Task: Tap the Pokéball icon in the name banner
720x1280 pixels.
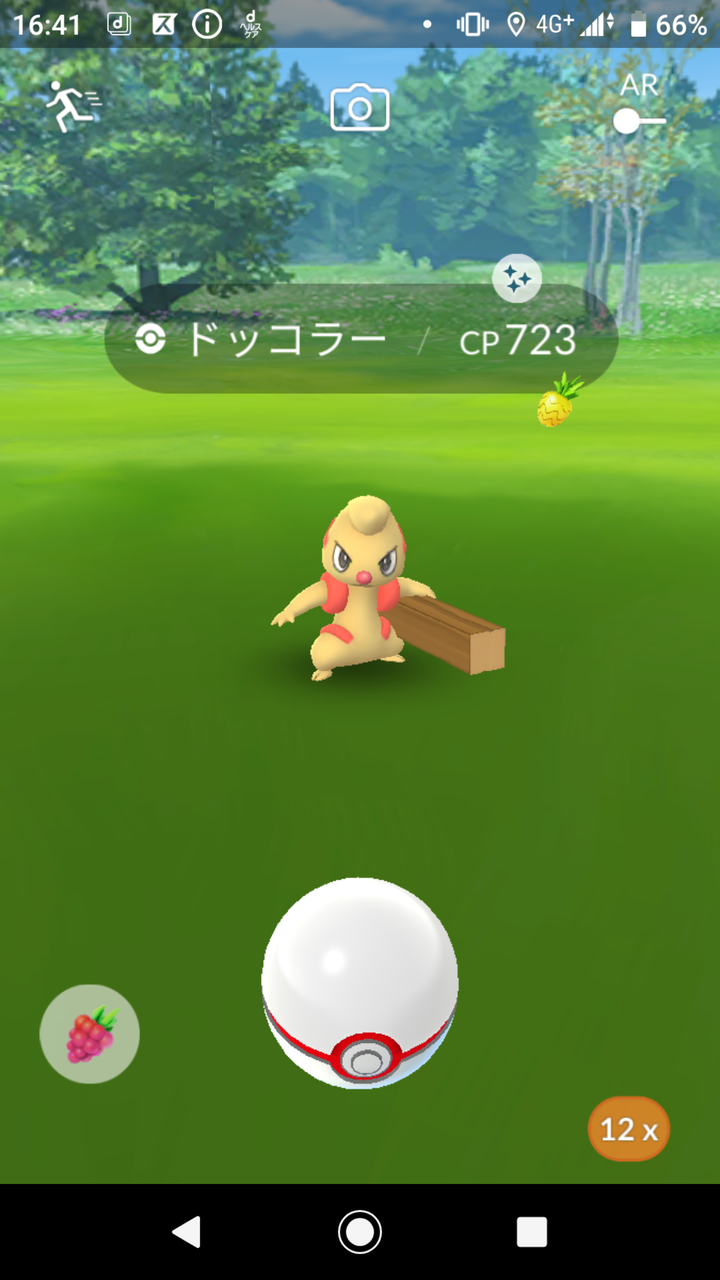Action: (148, 340)
